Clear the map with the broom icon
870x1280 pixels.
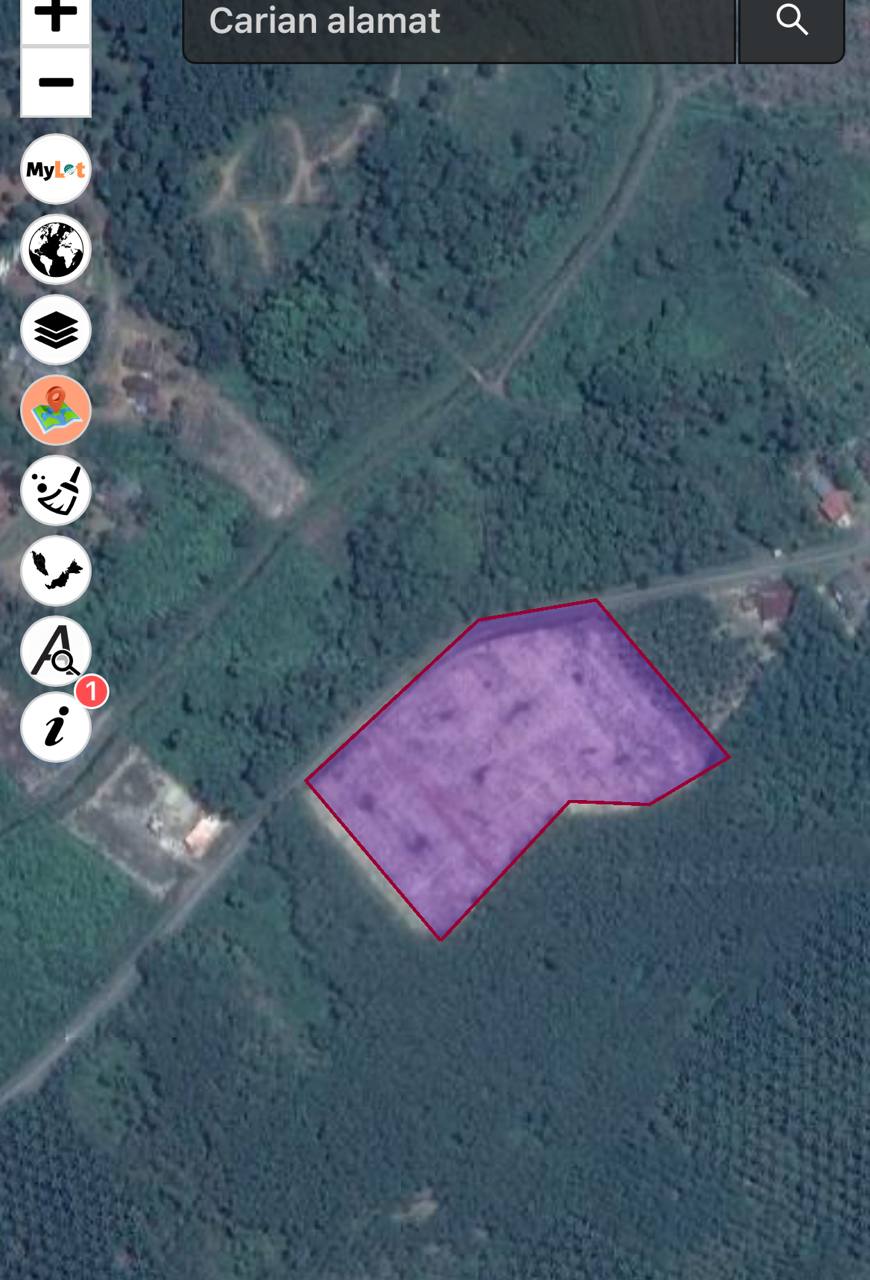click(56, 490)
